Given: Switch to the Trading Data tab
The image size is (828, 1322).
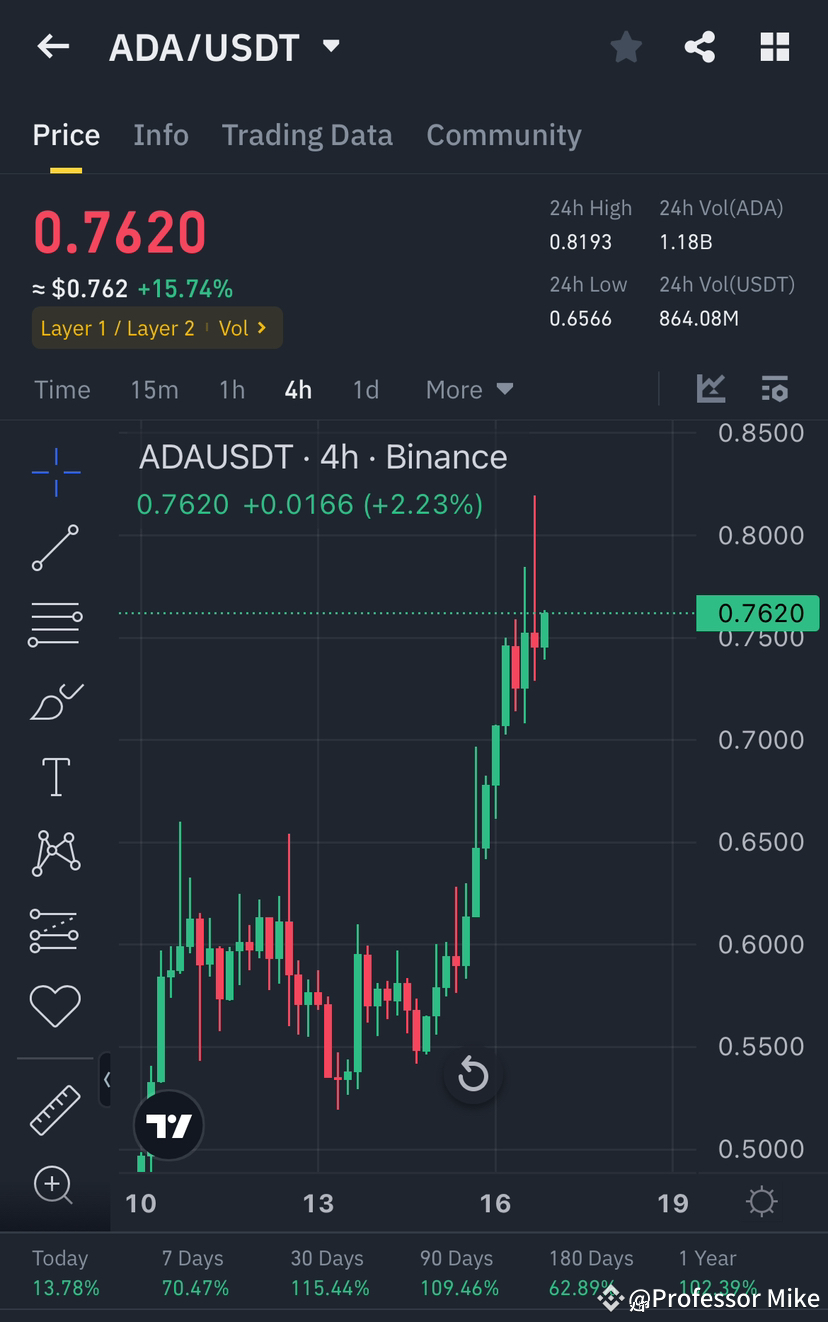Looking at the screenshot, I should [x=307, y=135].
